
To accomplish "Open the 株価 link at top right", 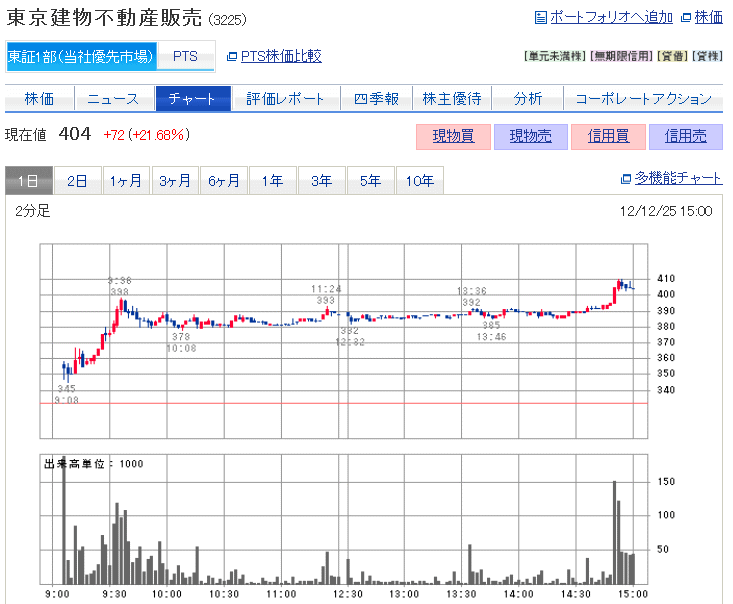I will tap(708, 17).
